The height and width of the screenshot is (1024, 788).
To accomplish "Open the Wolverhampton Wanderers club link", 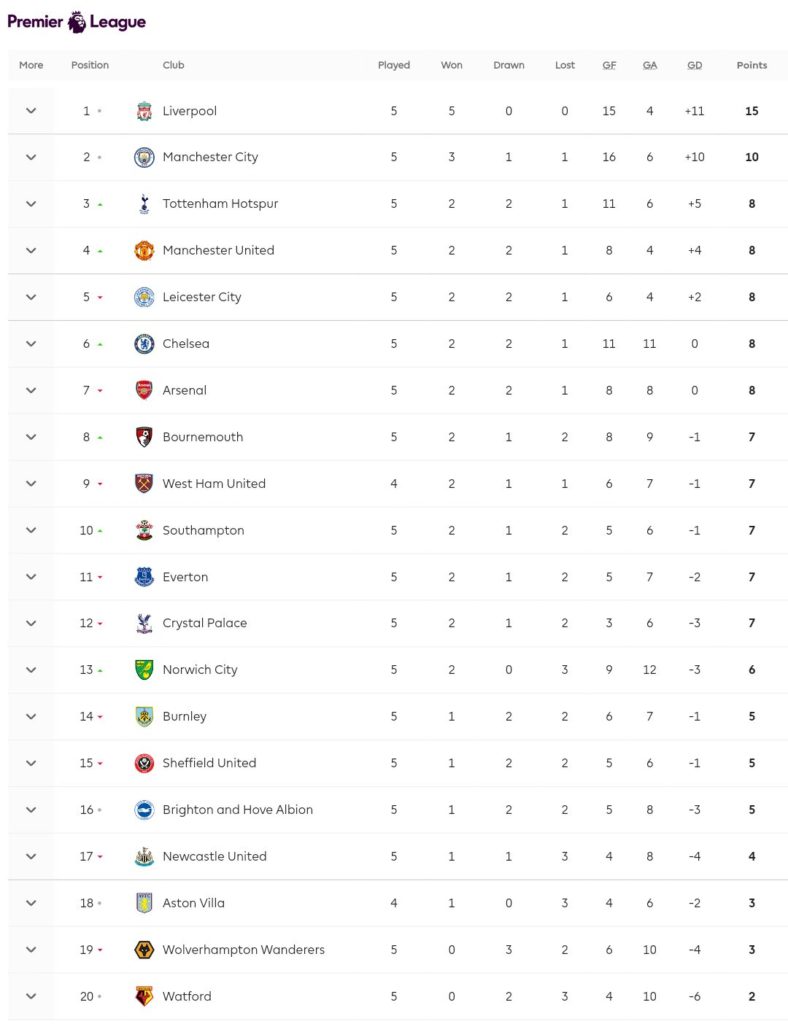I will [243, 950].
